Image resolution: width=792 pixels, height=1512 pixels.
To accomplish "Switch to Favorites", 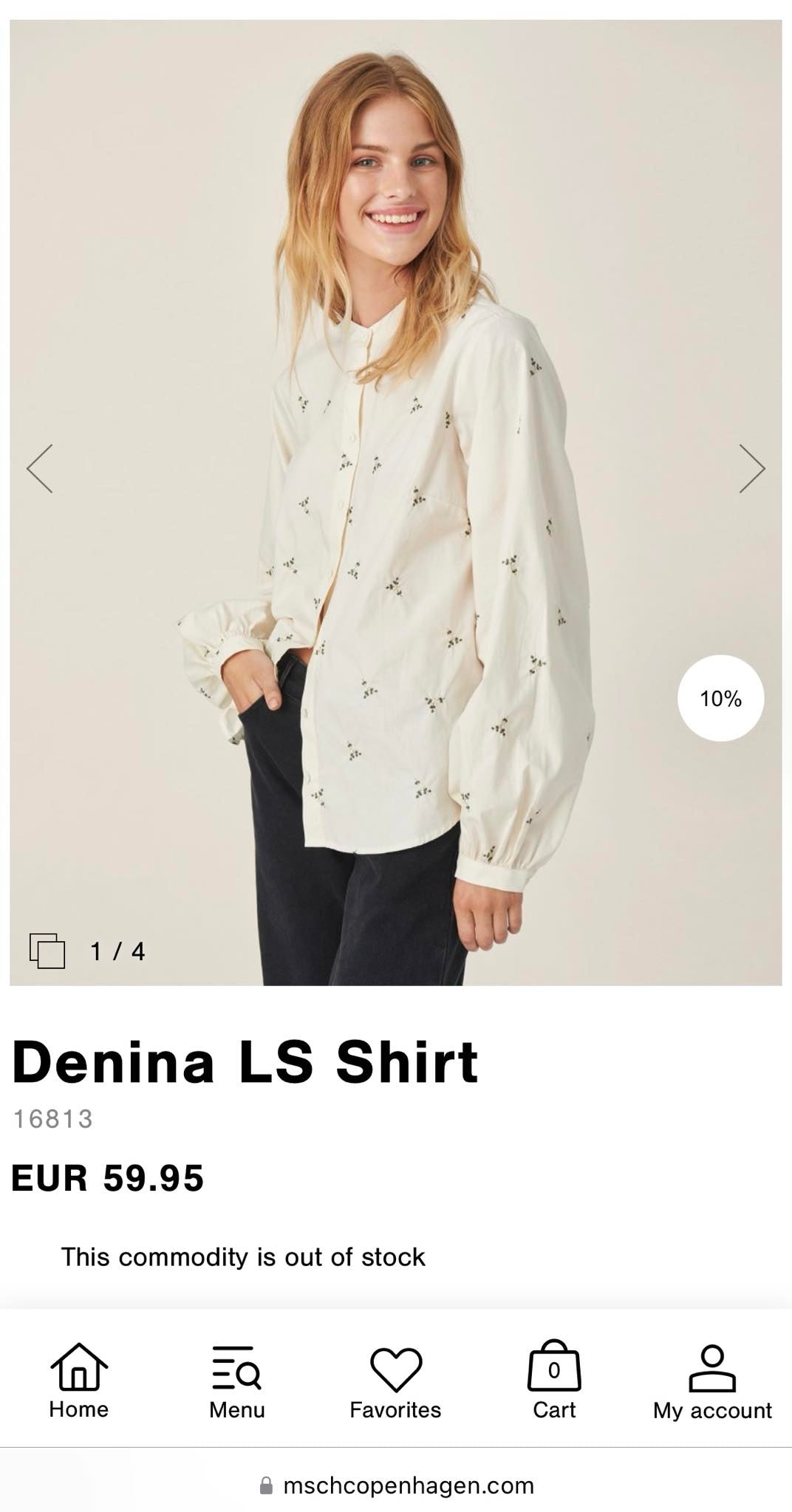I will [x=395, y=1381].
